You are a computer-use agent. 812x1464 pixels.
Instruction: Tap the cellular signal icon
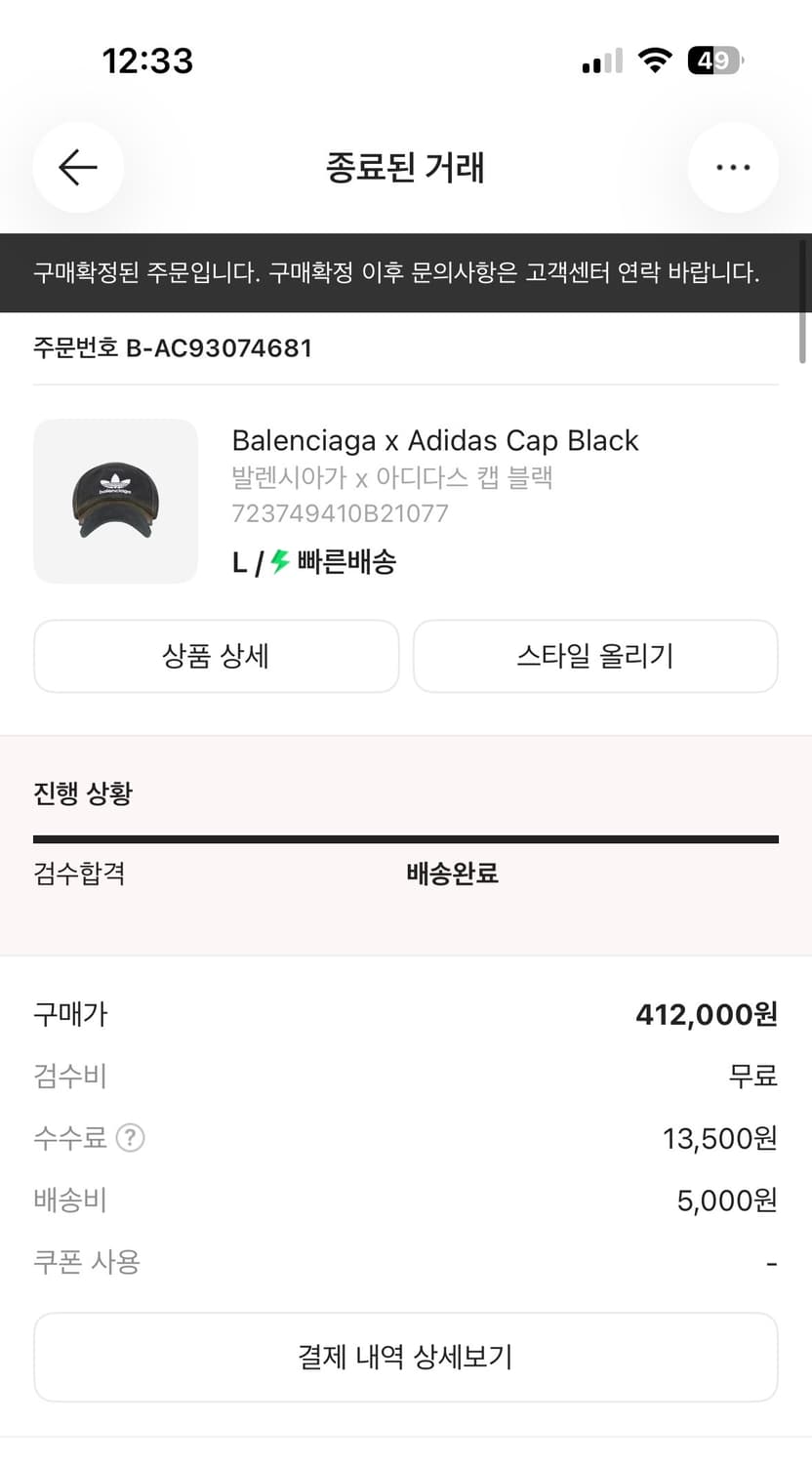point(599,61)
